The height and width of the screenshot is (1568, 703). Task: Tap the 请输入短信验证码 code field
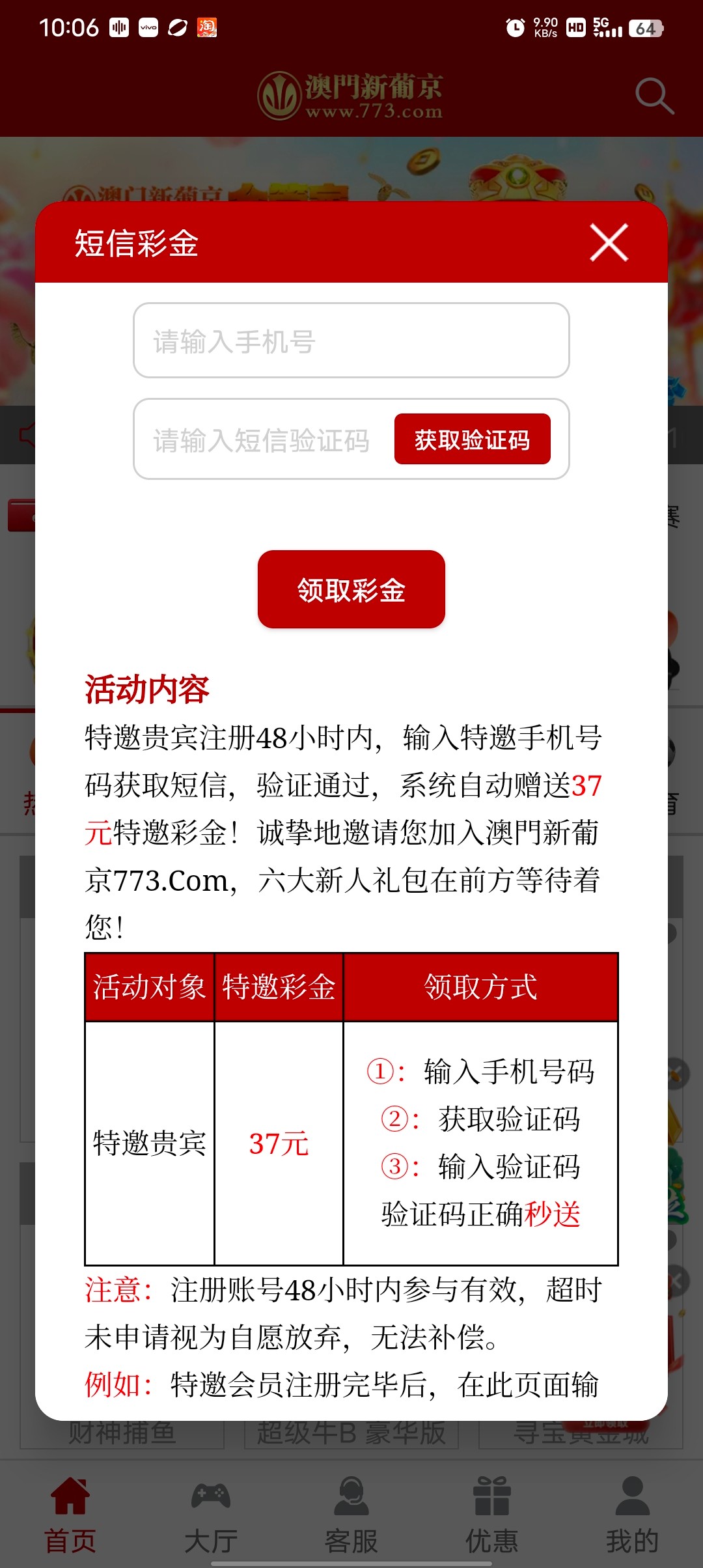point(262,440)
